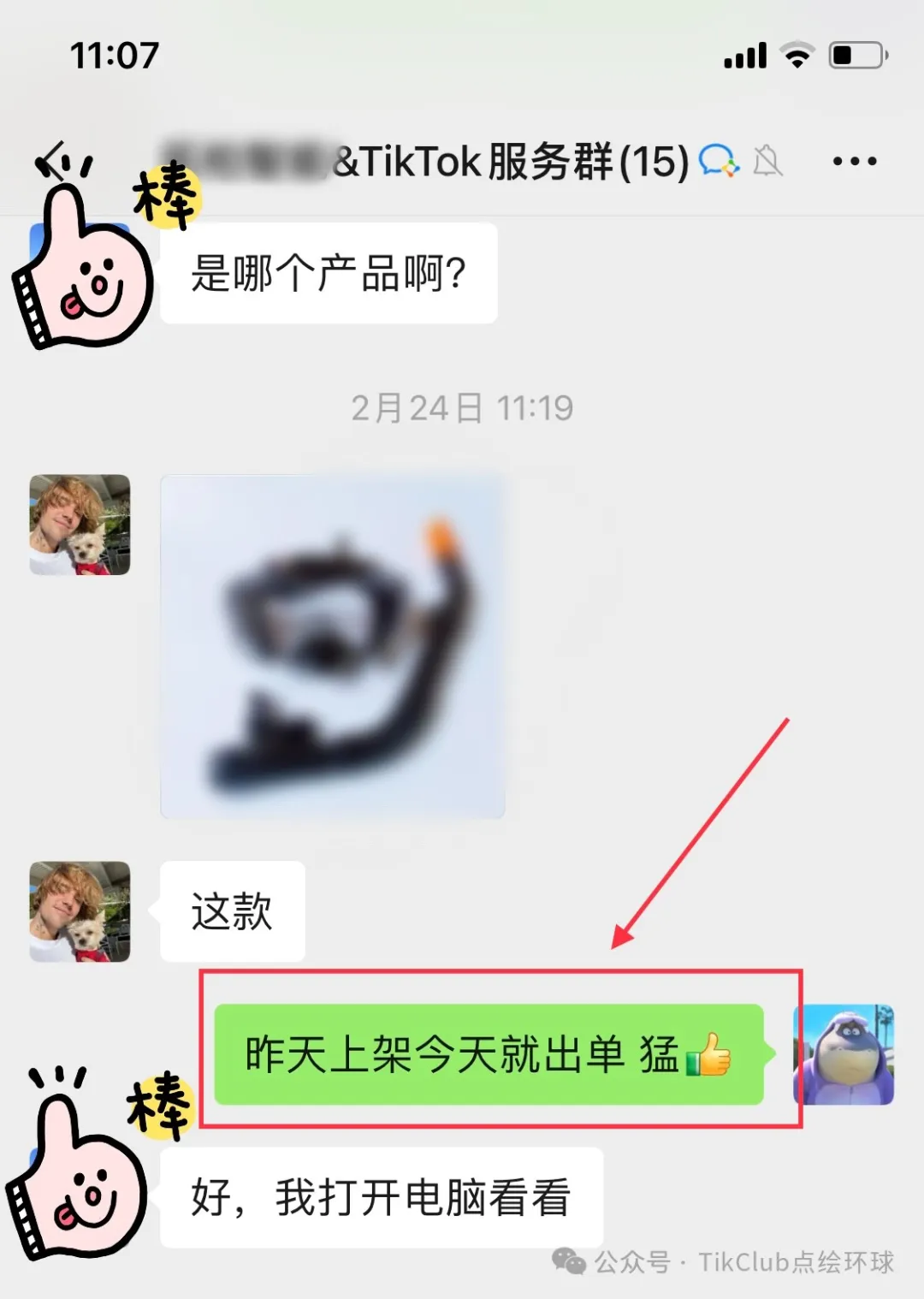The width and height of the screenshot is (924, 1299).
Task: Tap the avatar beside the snorkel image
Action: pos(80,525)
